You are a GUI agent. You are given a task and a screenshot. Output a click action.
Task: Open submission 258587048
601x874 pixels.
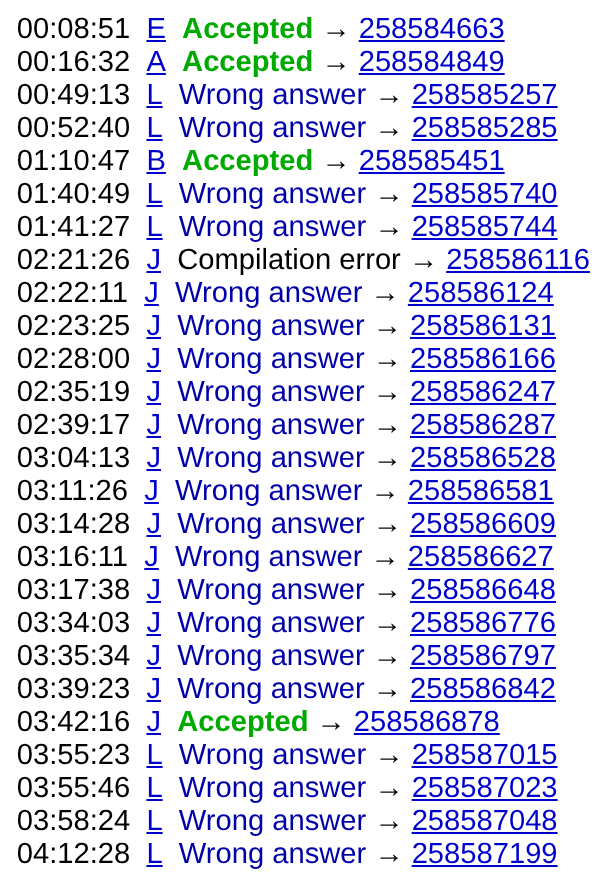tap(484, 821)
